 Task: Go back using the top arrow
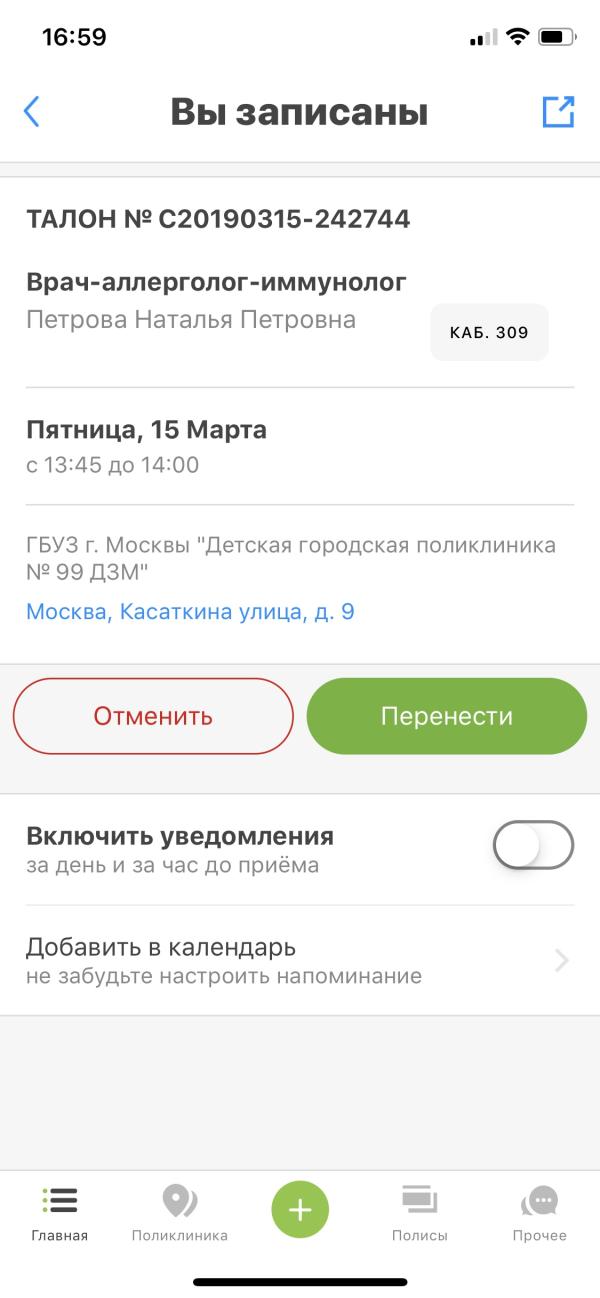click(x=32, y=112)
